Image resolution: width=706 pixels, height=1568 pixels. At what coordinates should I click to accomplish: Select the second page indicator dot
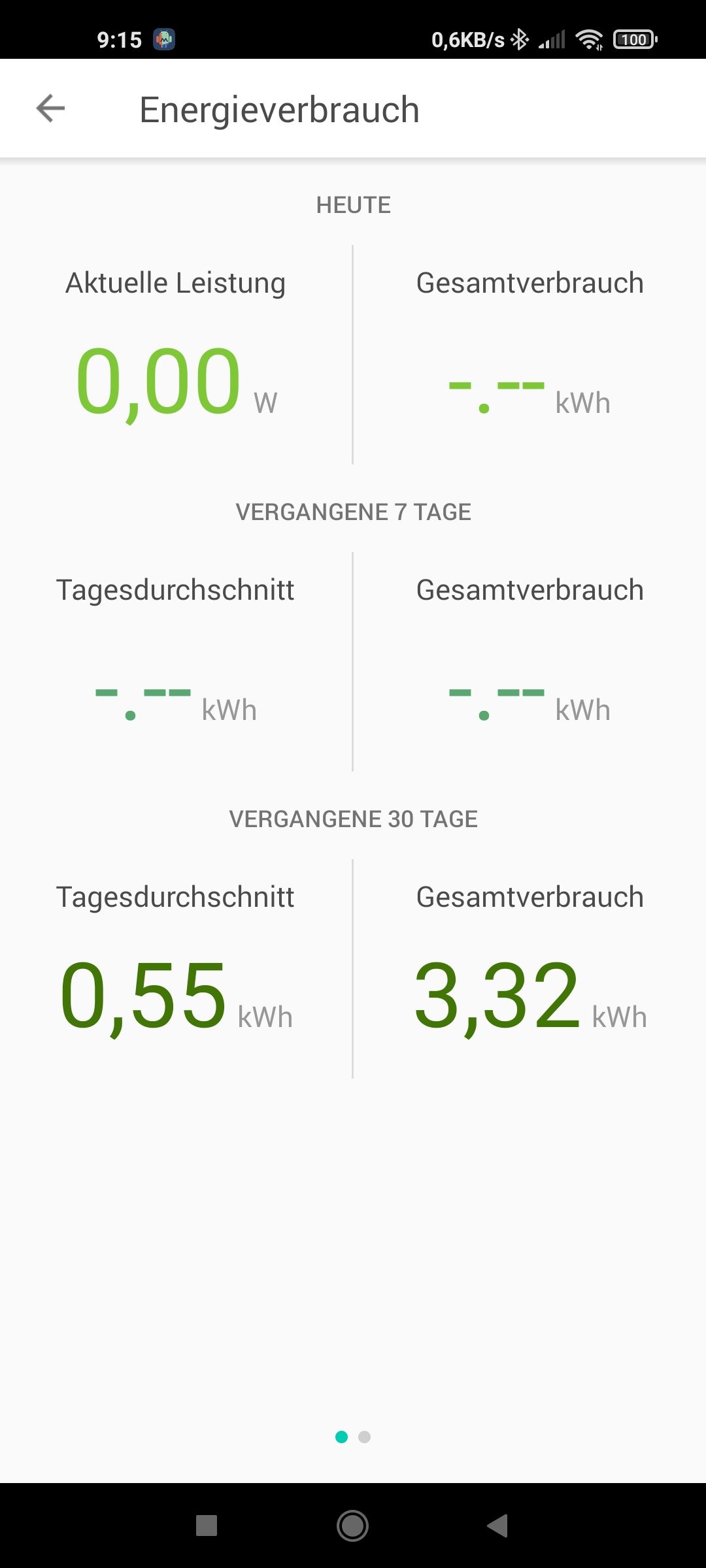[x=365, y=1437]
